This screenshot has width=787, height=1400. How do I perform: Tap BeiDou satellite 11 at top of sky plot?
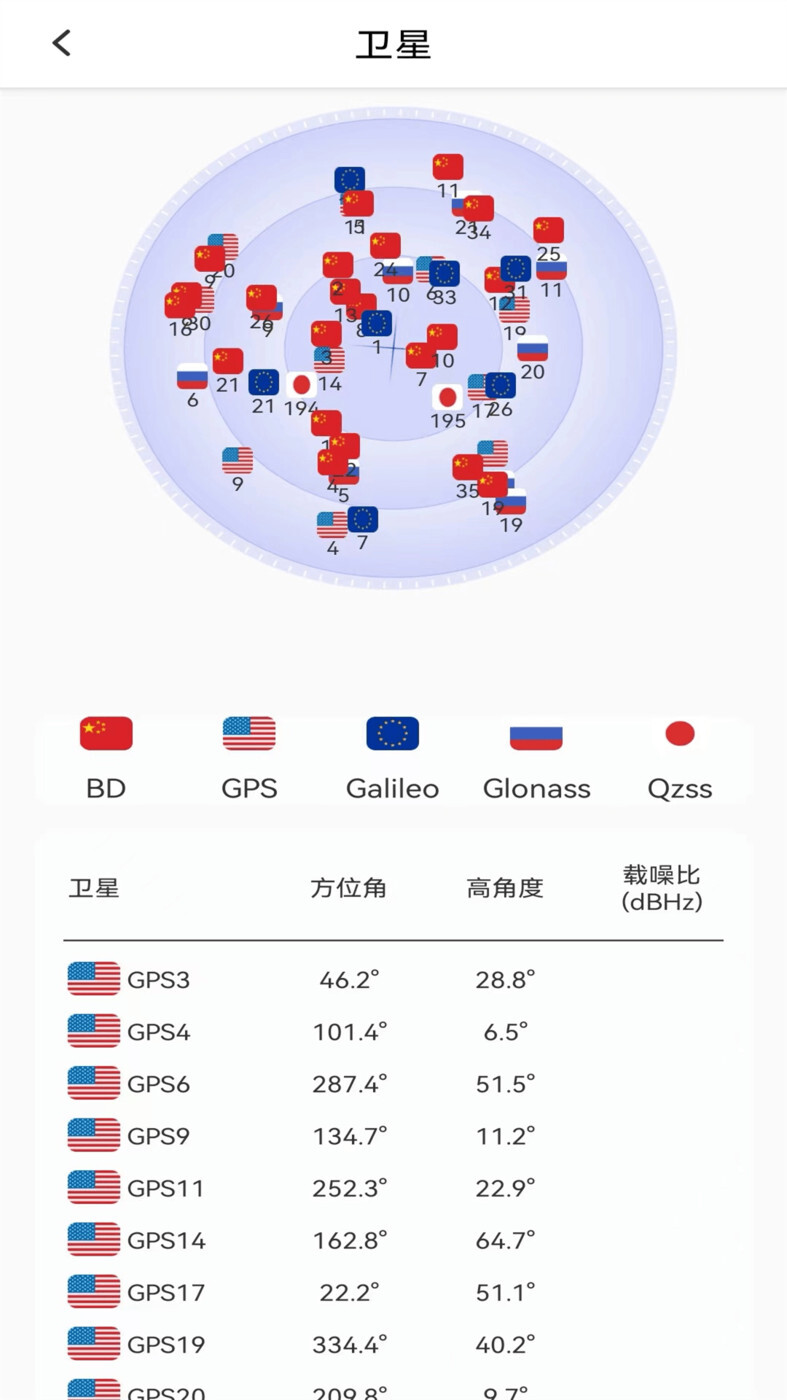[447, 166]
